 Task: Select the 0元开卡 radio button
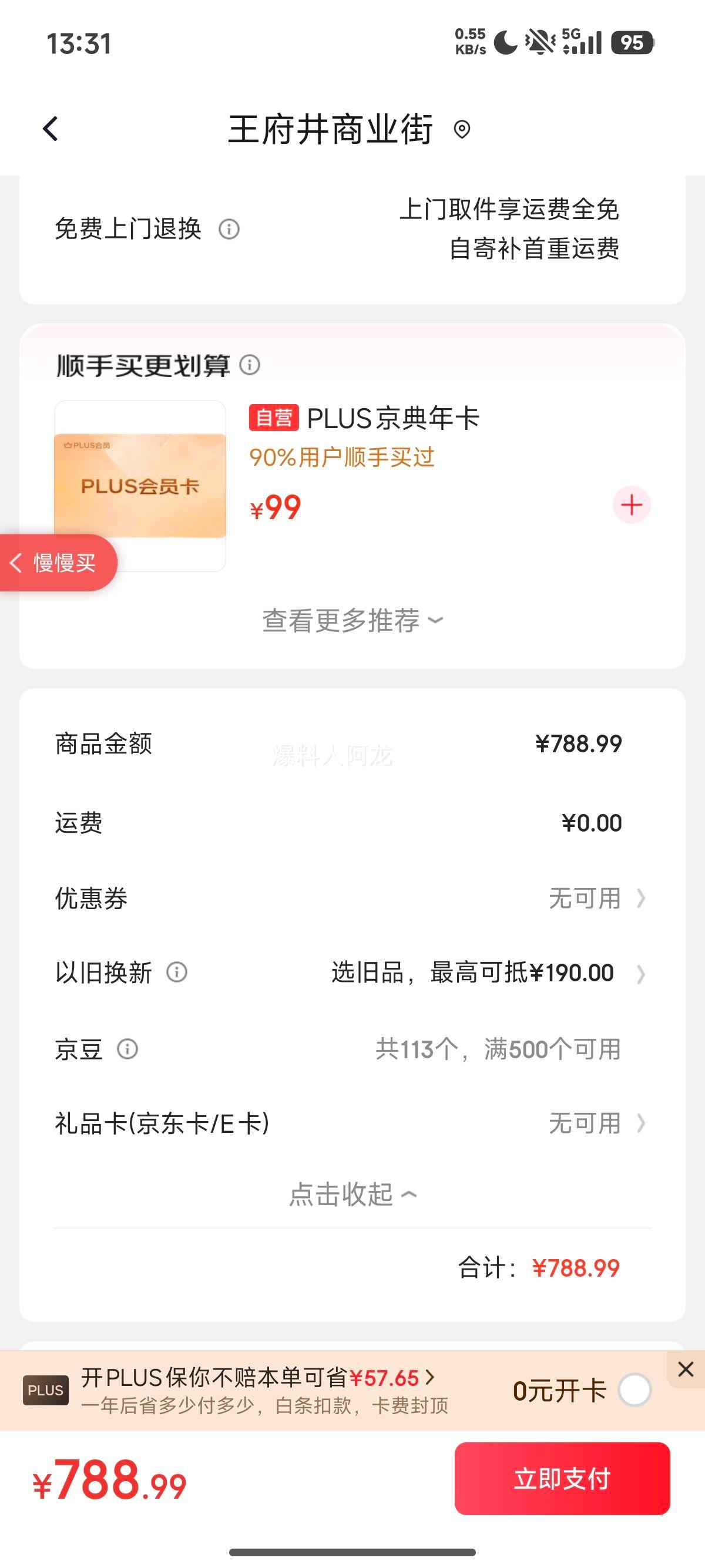point(634,1390)
